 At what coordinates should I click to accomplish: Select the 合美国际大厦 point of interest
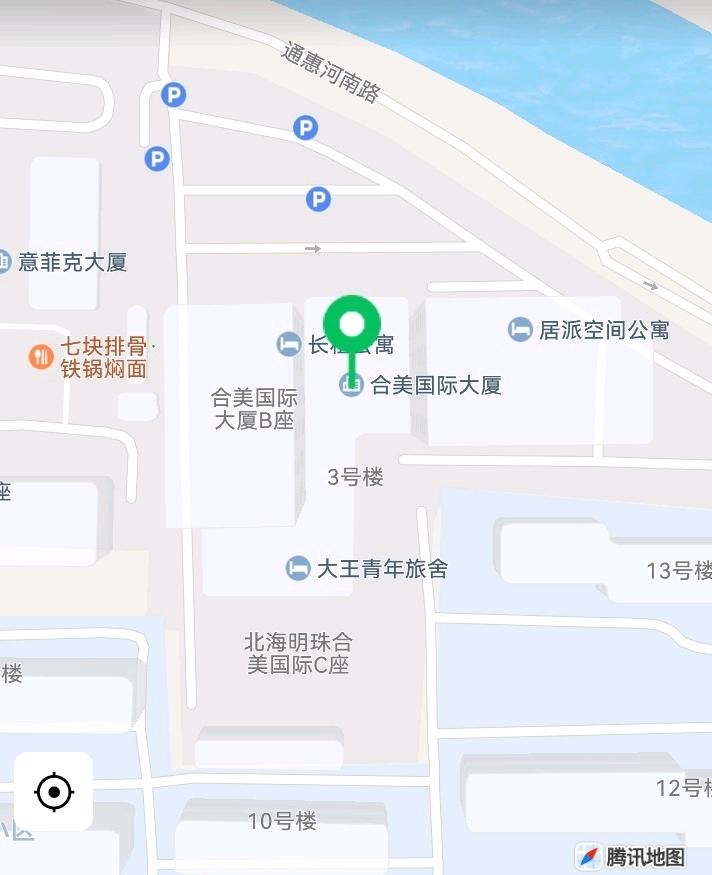point(351,385)
